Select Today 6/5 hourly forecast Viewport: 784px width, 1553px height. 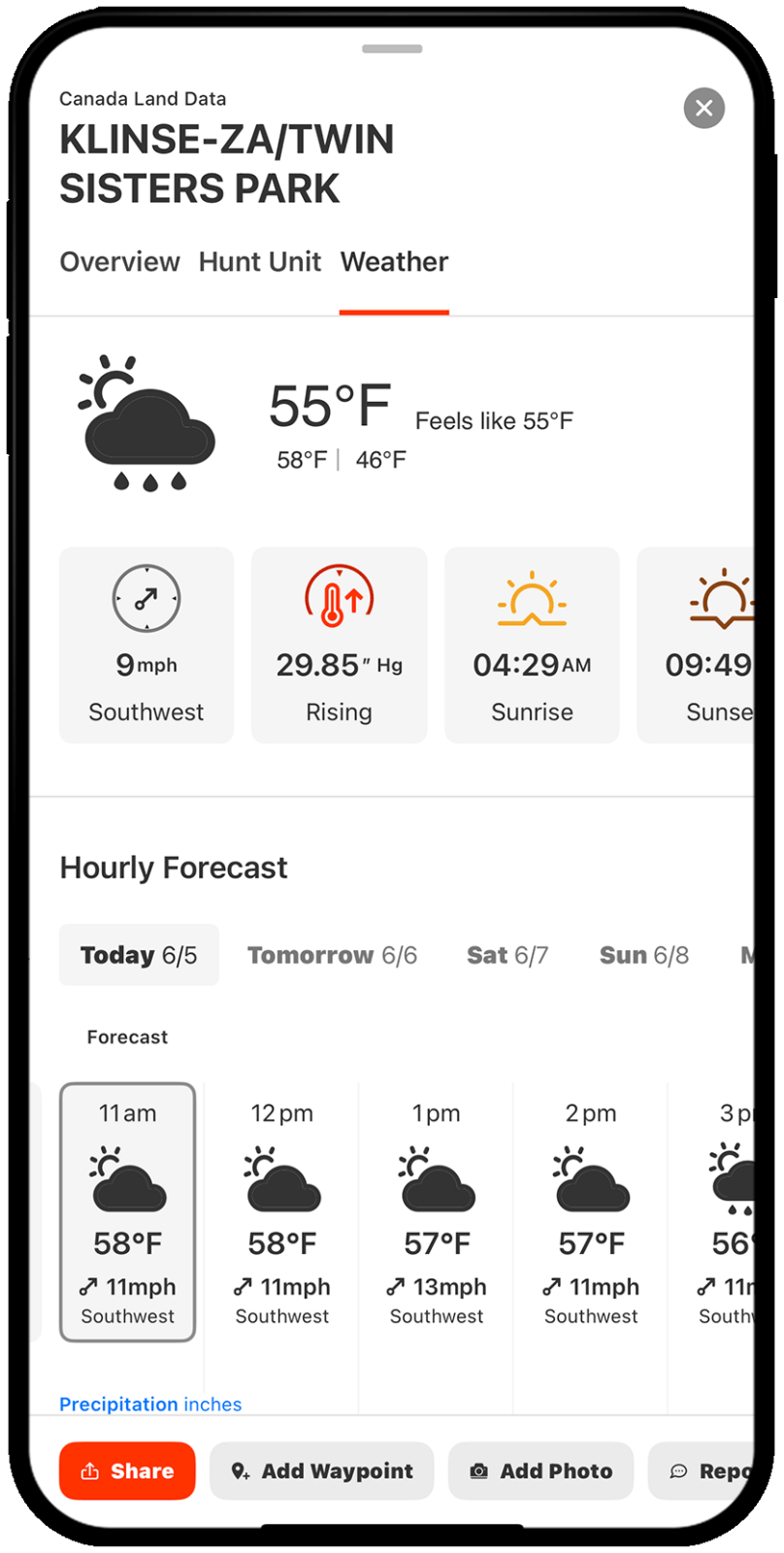coord(139,955)
